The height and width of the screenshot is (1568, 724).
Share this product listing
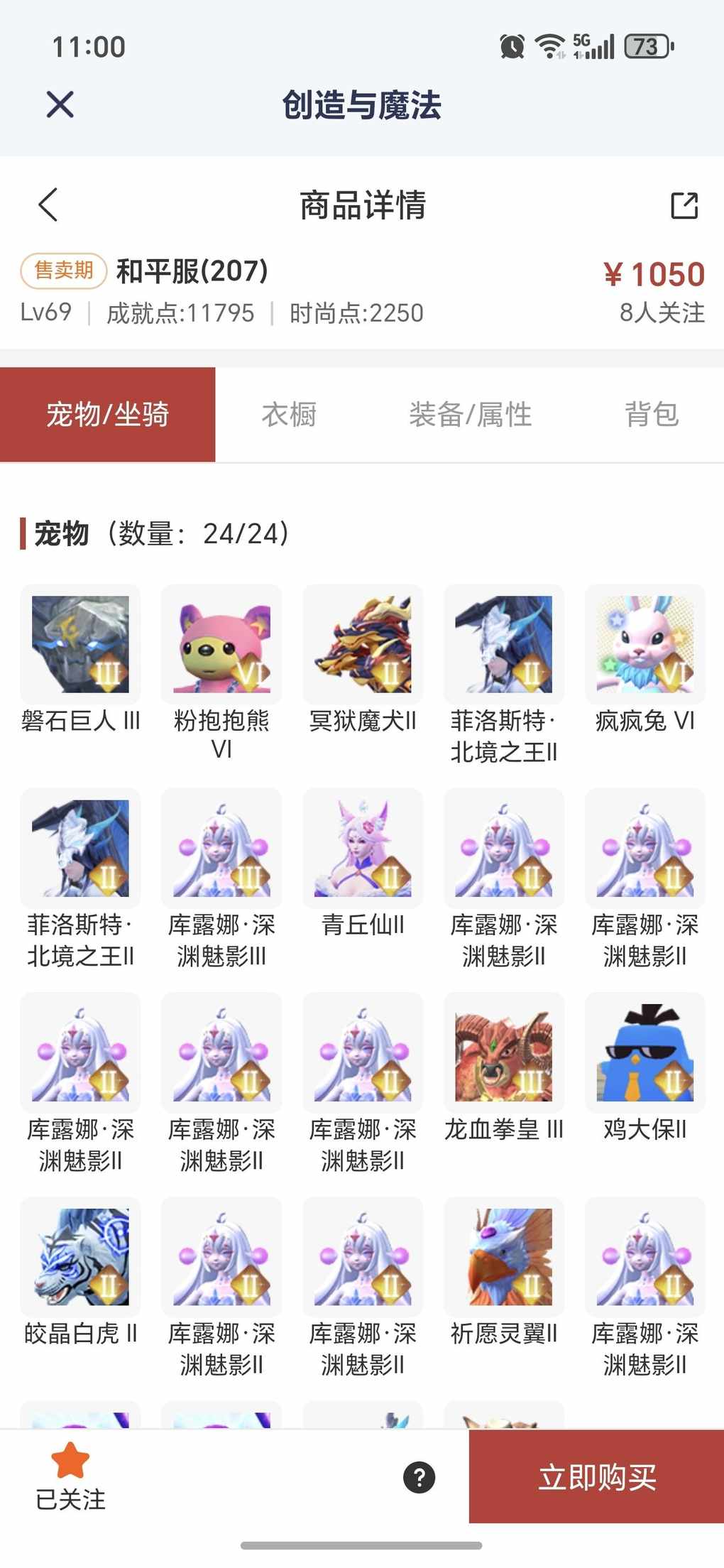point(684,205)
